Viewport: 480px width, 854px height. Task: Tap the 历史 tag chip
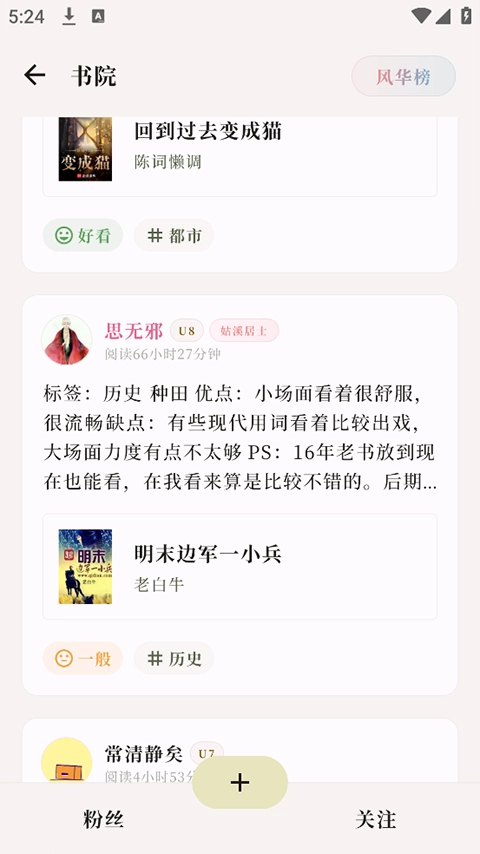(x=174, y=658)
